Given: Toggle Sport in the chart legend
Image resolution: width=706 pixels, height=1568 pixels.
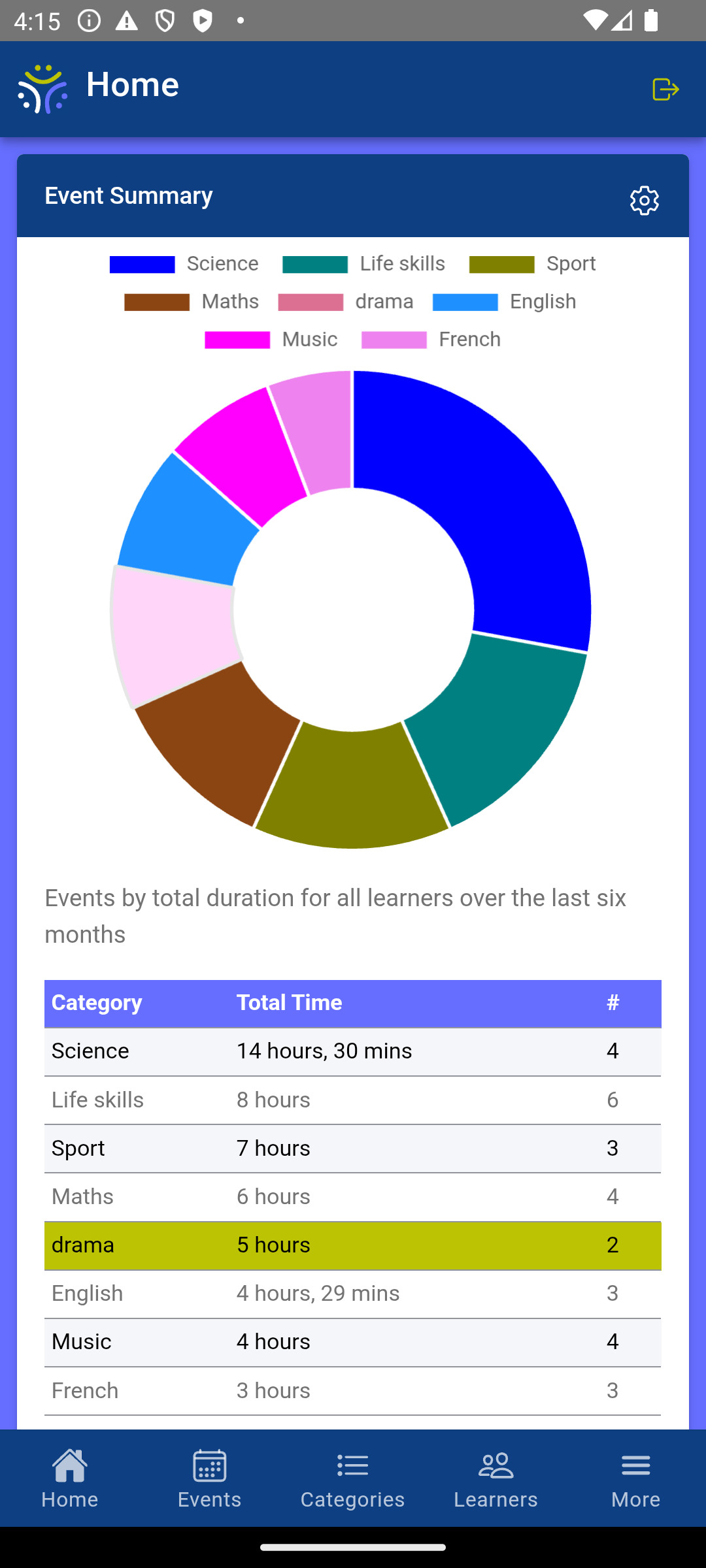Looking at the screenshot, I should (x=533, y=264).
